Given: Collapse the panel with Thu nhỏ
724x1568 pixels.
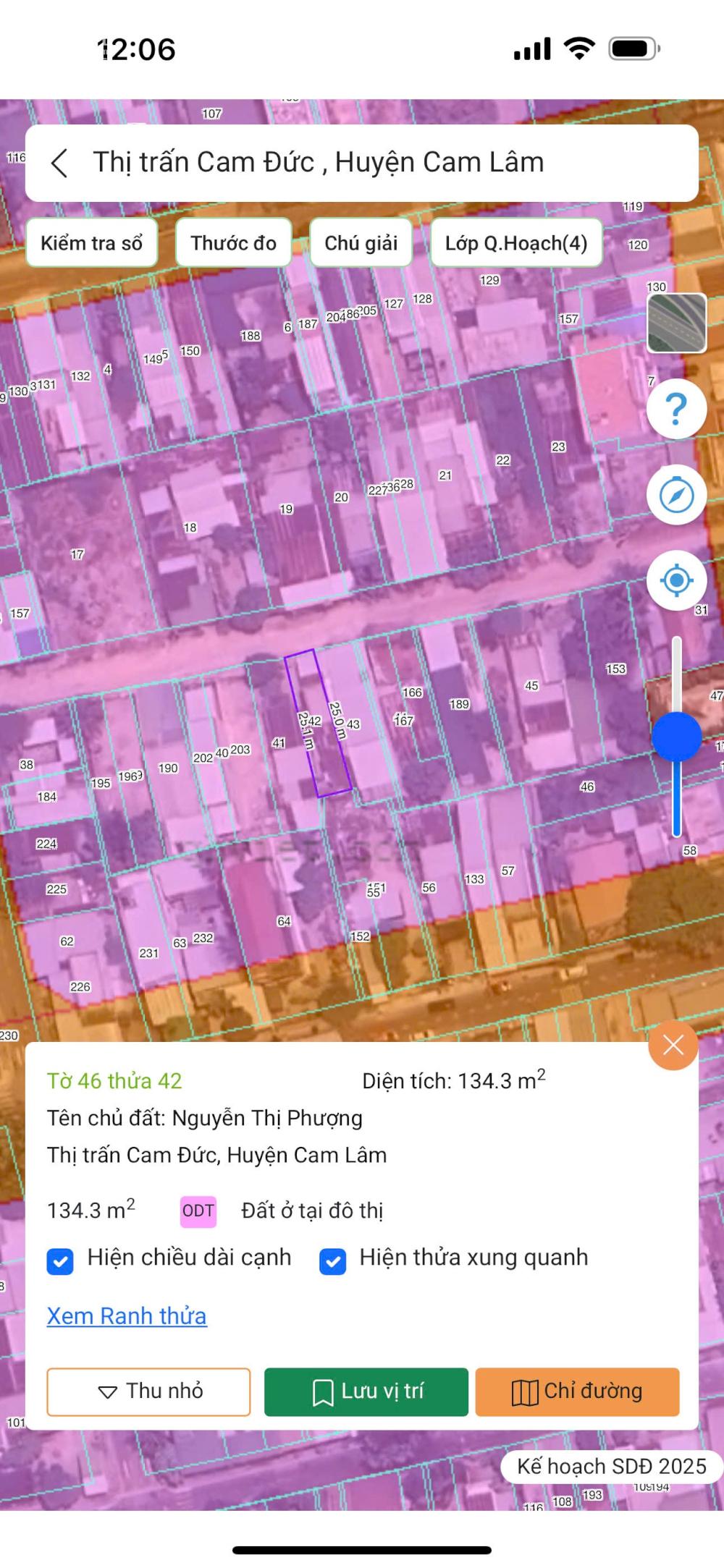Looking at the screenshot, I should pyautogui.click(x=148, y=1391).
